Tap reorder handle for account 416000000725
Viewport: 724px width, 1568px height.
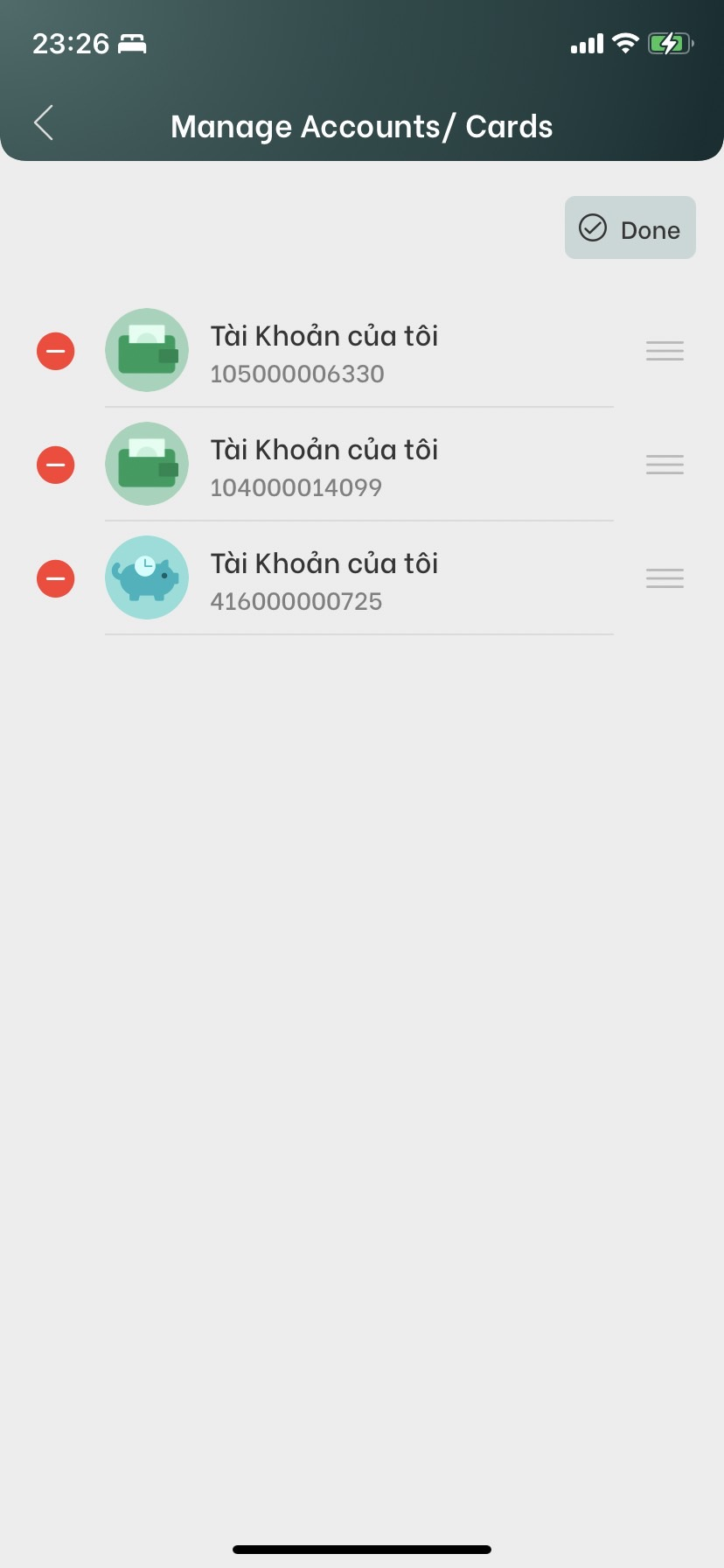tap(665, 578)
